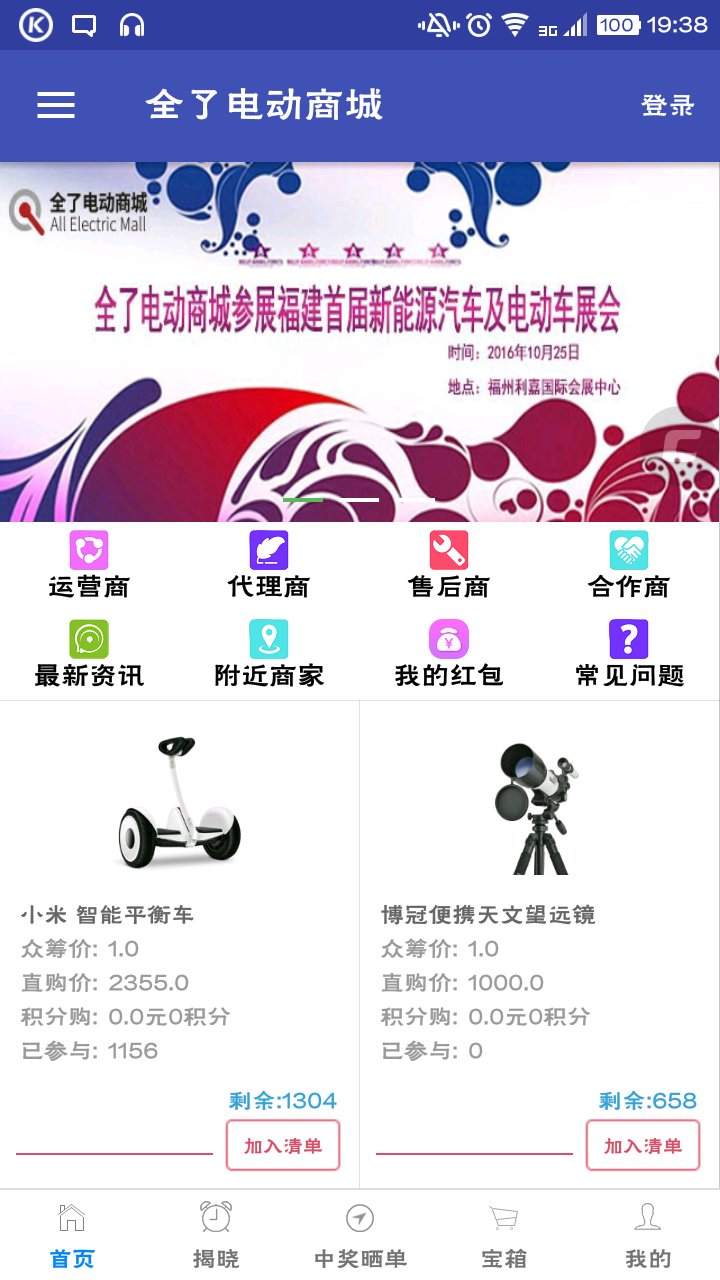This screenshot has width=720, height=1280.
Task: Add 博冠便携天文望远镜 to list via 加入清单
Action: [x=642, y=1145]
